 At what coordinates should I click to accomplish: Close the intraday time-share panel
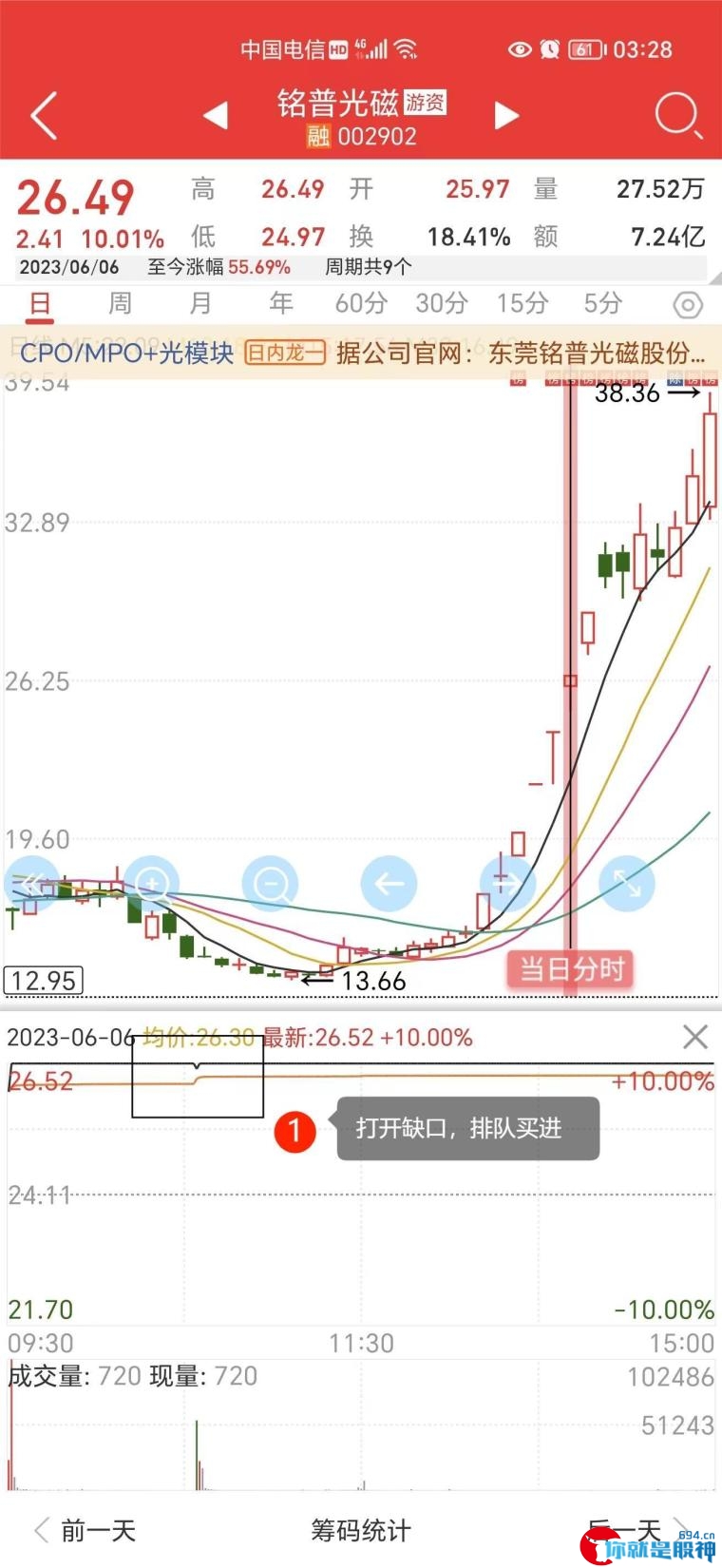point(695,1037)
